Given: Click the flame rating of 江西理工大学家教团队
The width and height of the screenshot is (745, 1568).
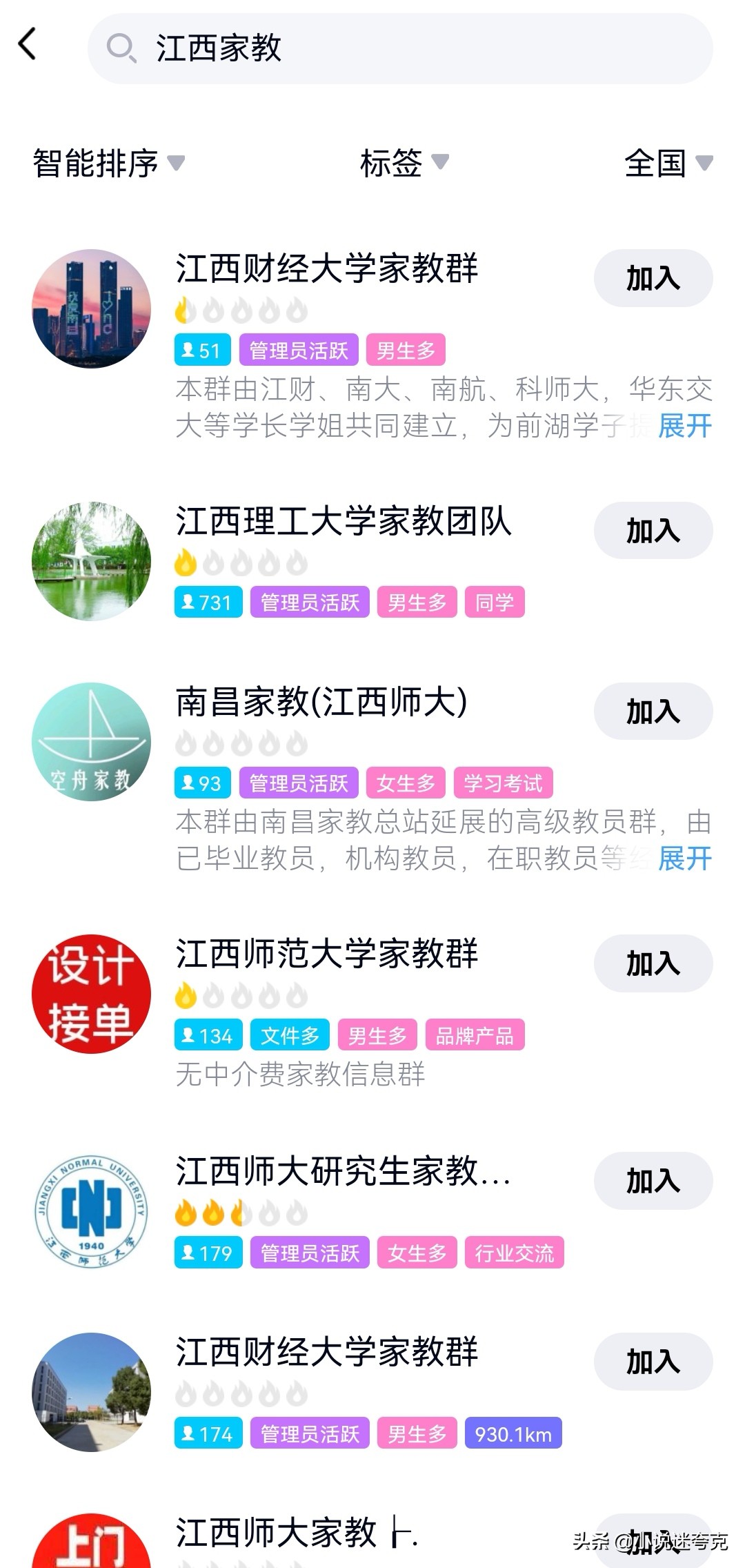Looking at the screenshot, I should pos(241,560).
